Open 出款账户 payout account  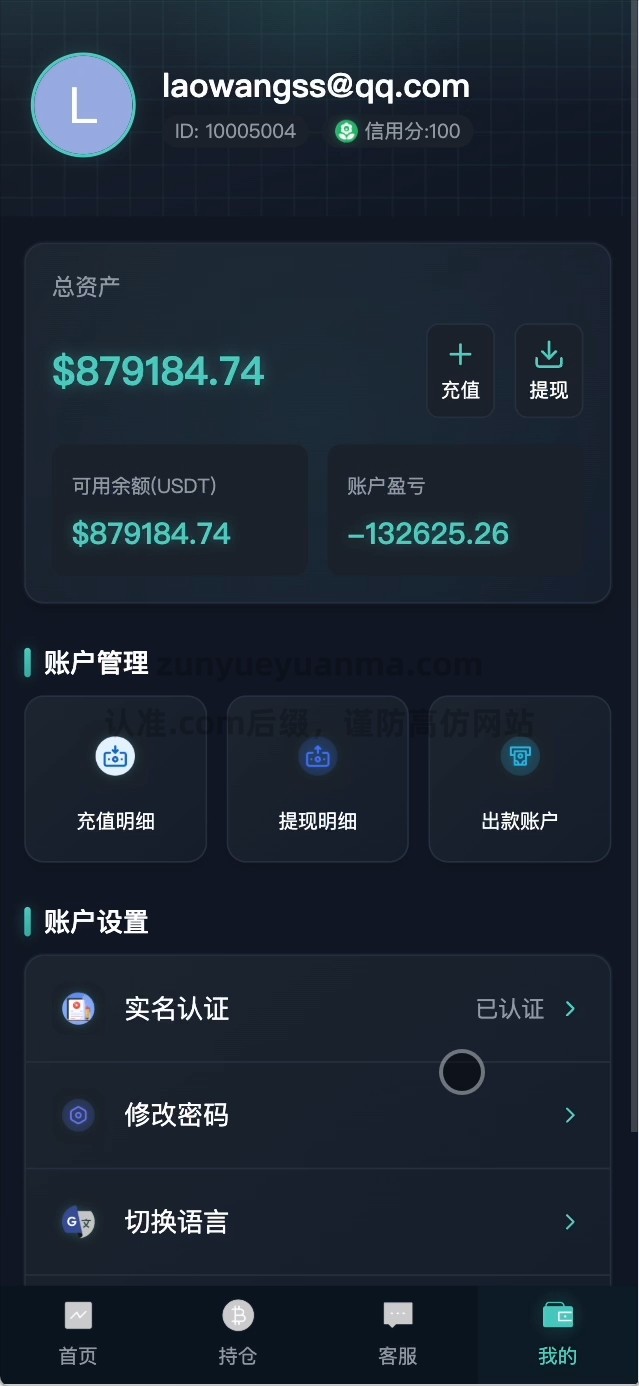click(x=519, y=778)
